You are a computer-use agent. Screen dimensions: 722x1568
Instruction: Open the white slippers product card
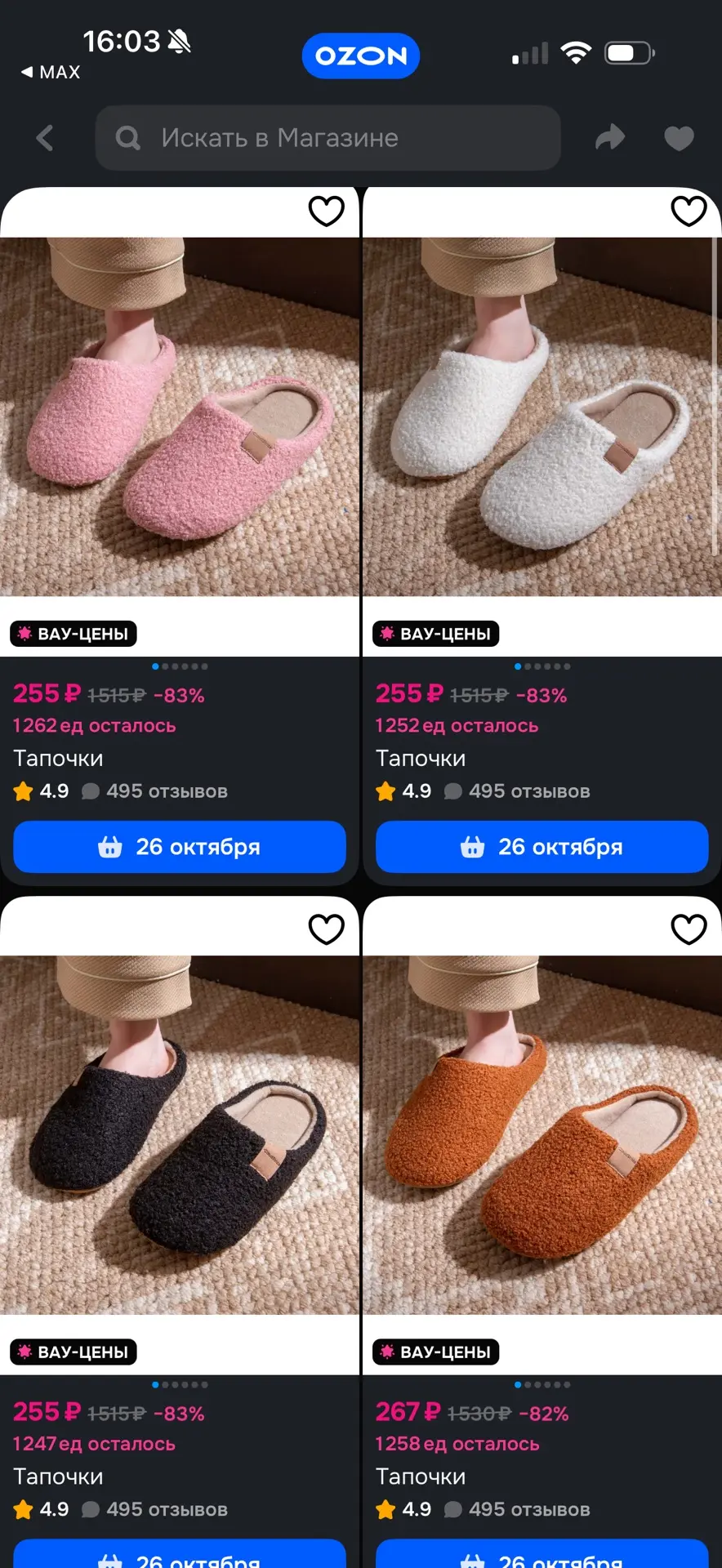(542, 416)
